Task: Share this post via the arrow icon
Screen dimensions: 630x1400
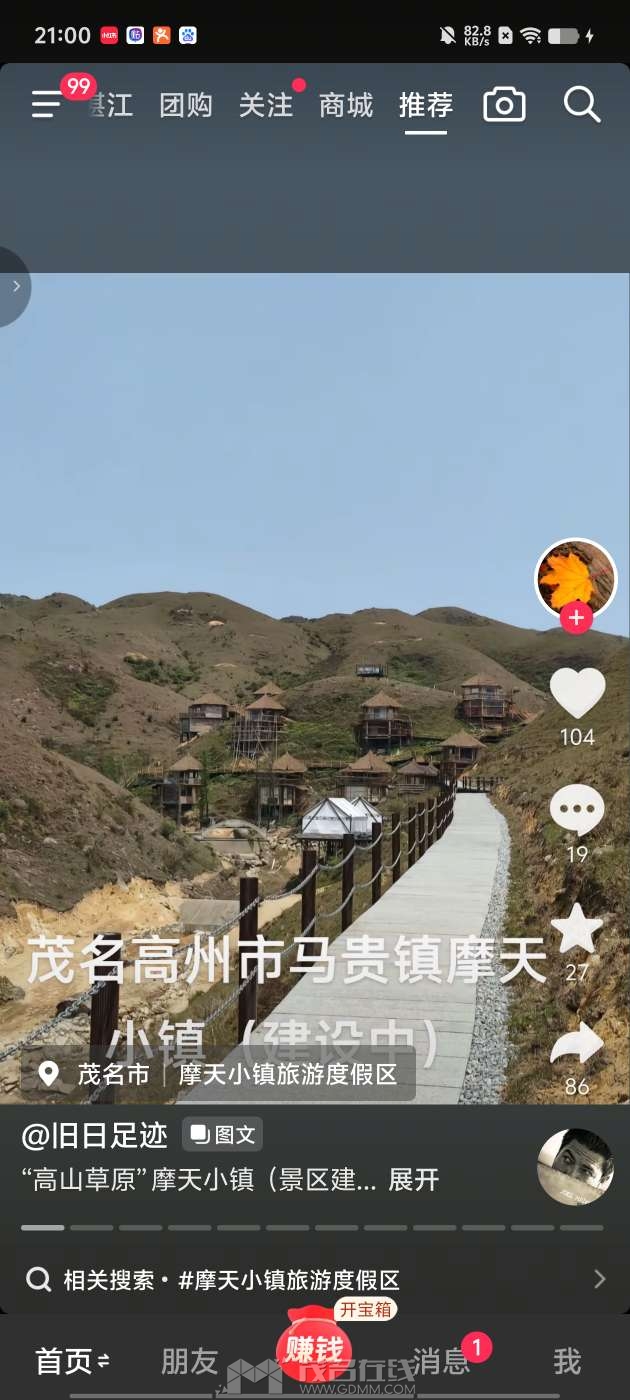Action: coord(577,1046)
